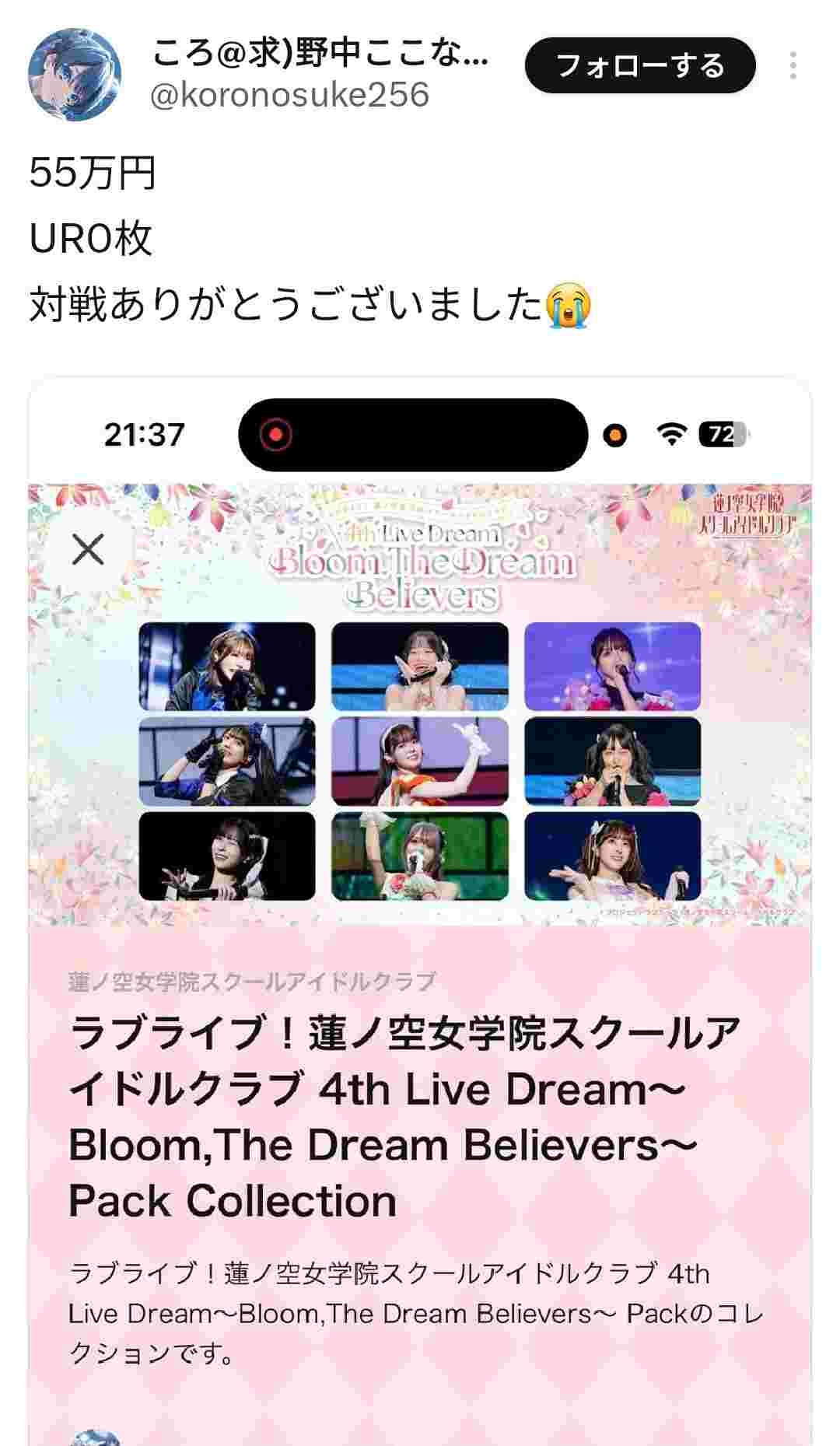
Task: Tap the @koronosuke256 username
Action: pyautogui.click(x=289, y=96)
